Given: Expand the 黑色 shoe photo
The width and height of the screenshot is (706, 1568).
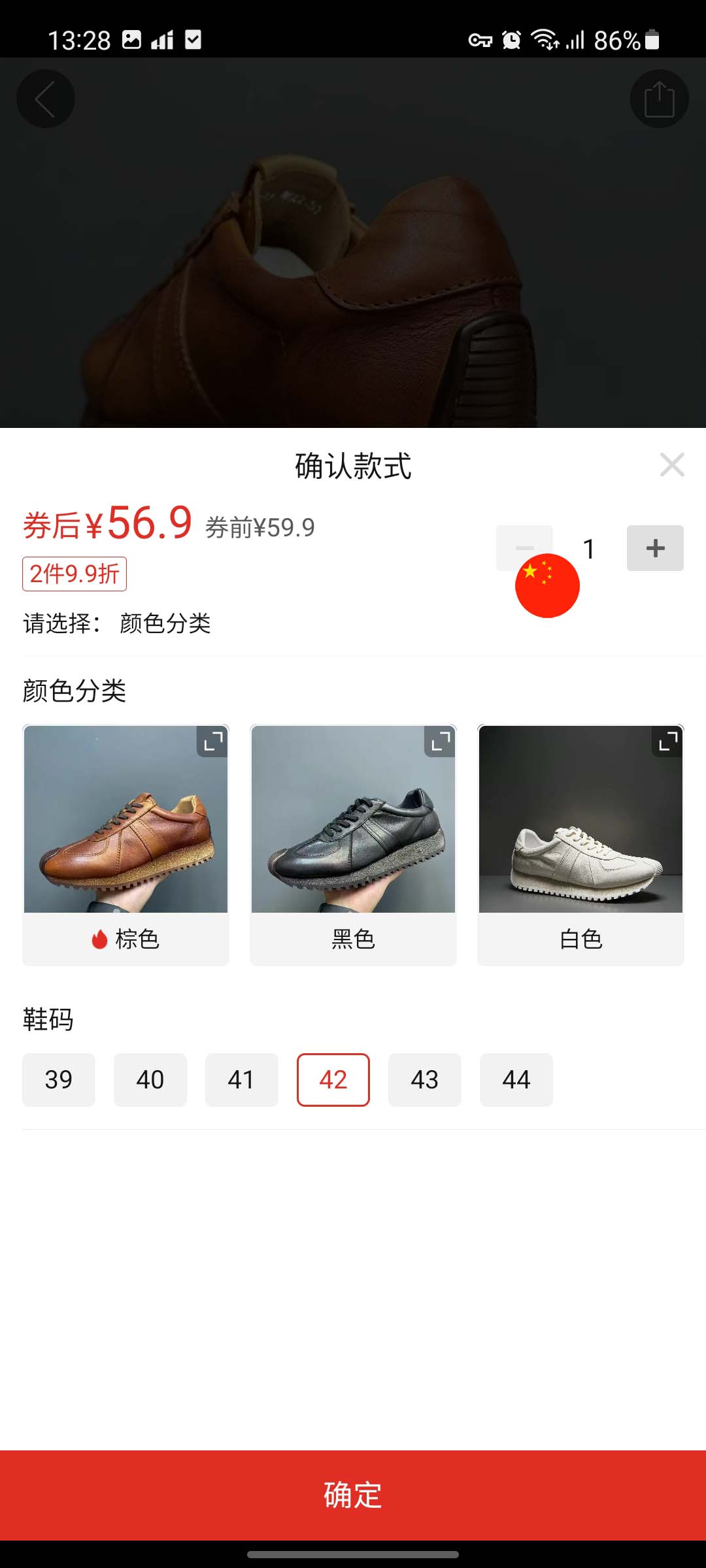Looking at the screenshot, I should tap(440, 742).
